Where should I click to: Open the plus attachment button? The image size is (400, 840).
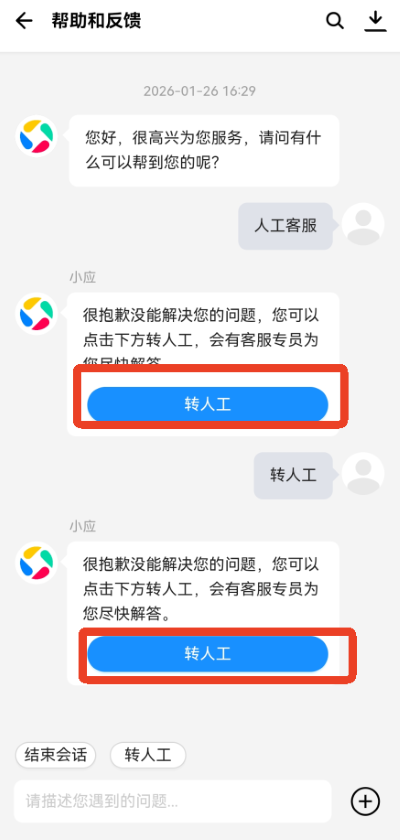click(x=365, y=801)
